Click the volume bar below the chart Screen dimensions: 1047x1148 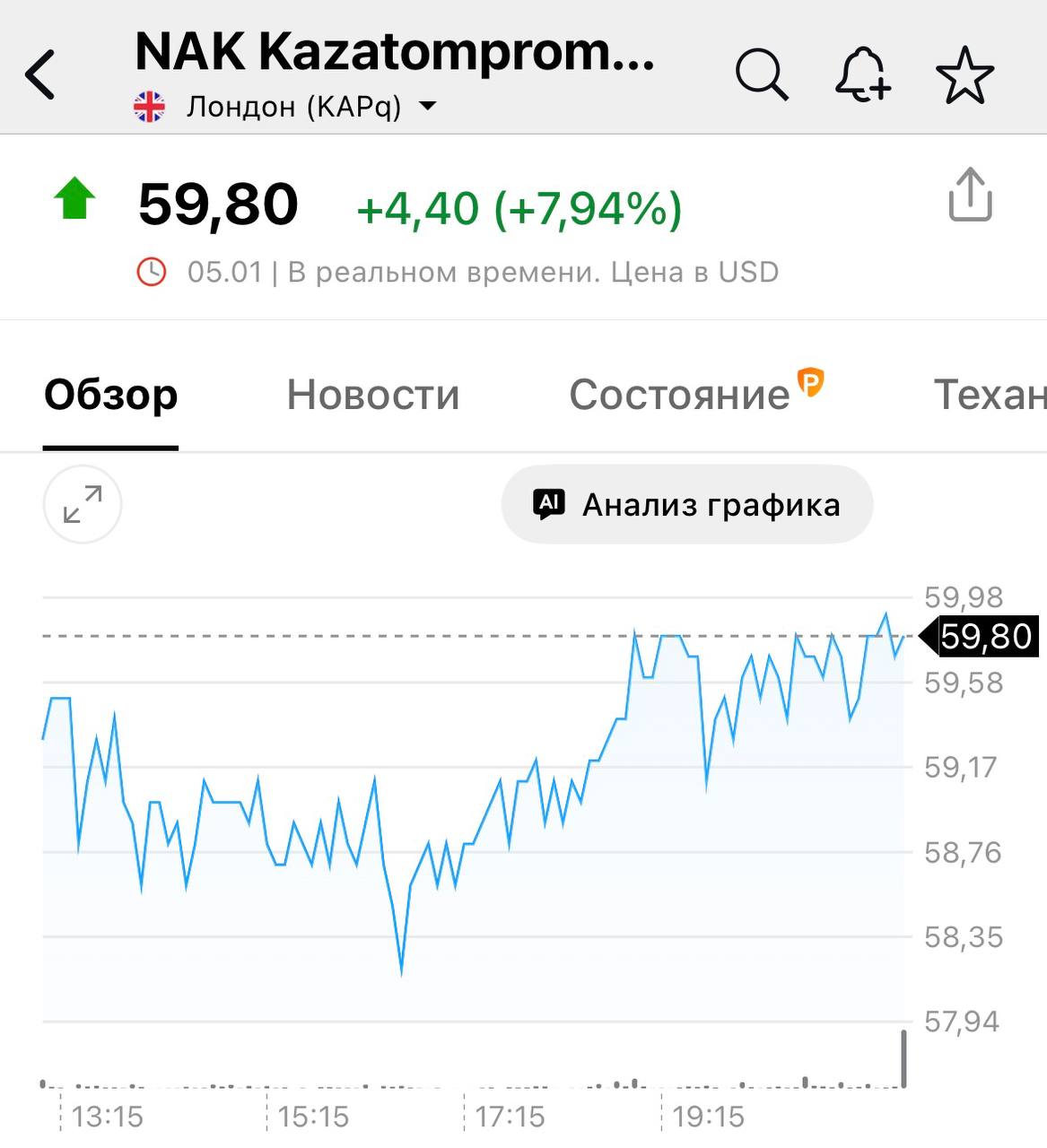point(905,1058)
